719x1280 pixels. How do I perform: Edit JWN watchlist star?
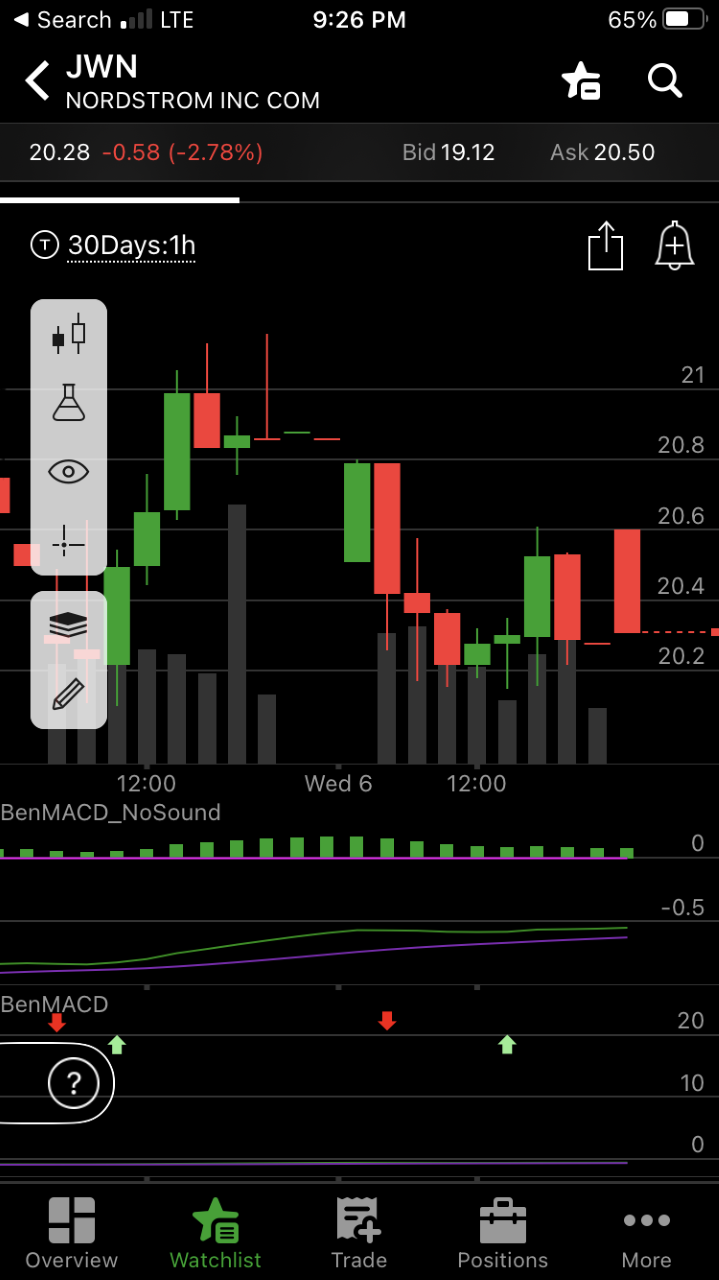[581, 81]
